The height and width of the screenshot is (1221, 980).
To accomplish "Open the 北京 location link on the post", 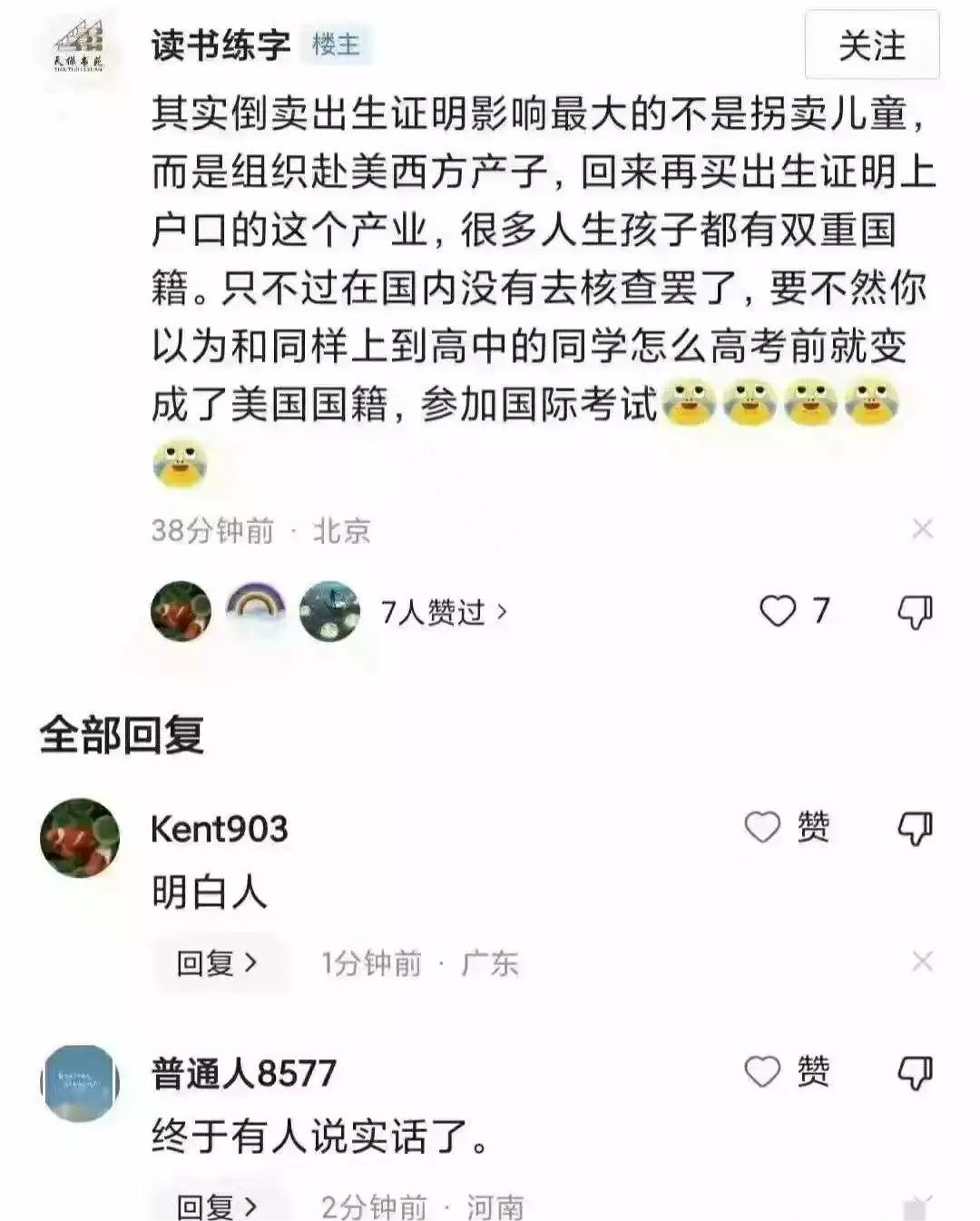I will [x=340, y=533].
